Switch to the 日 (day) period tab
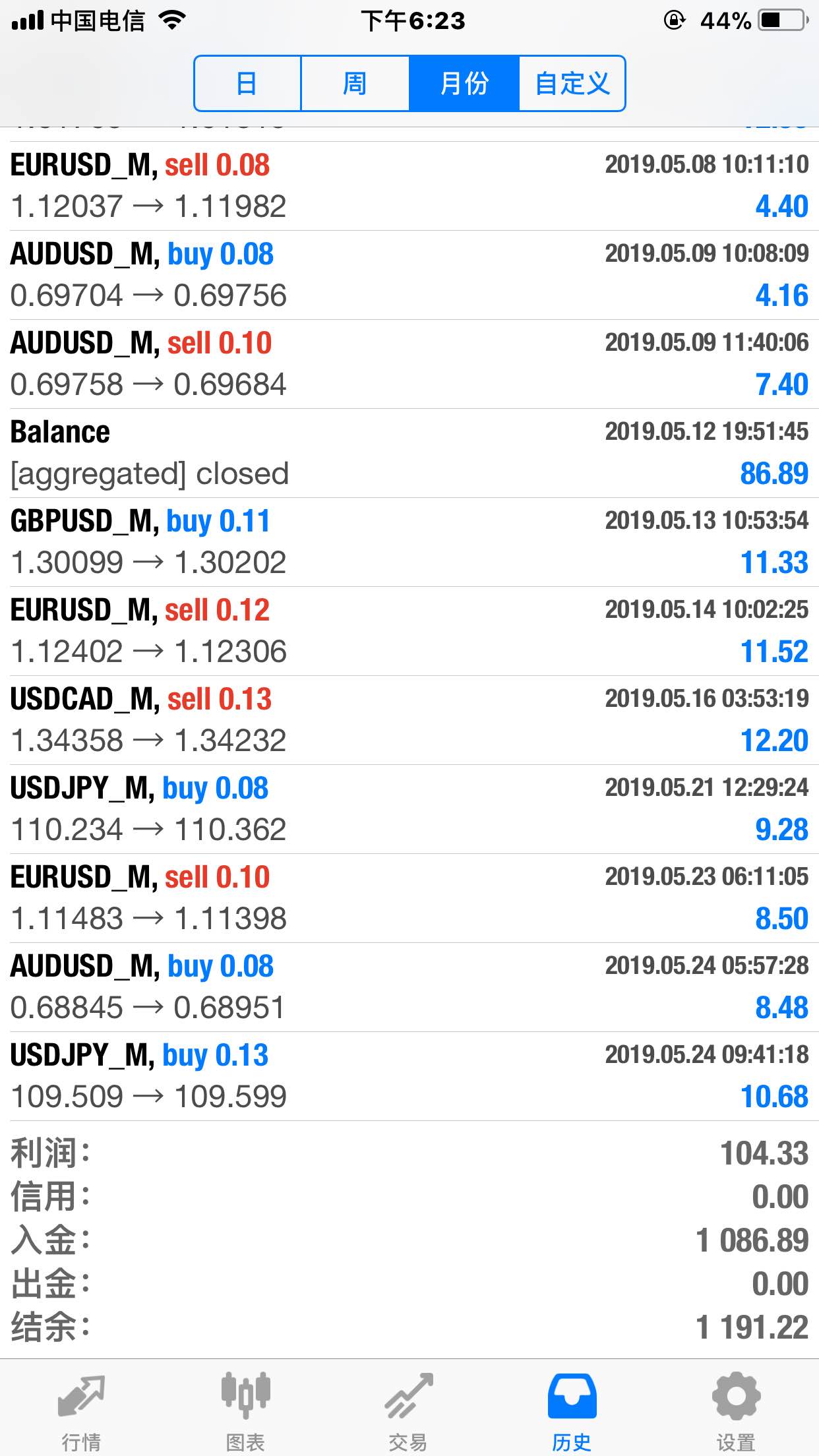Screen dimensions: 819x1456 [x=247, y=84]
